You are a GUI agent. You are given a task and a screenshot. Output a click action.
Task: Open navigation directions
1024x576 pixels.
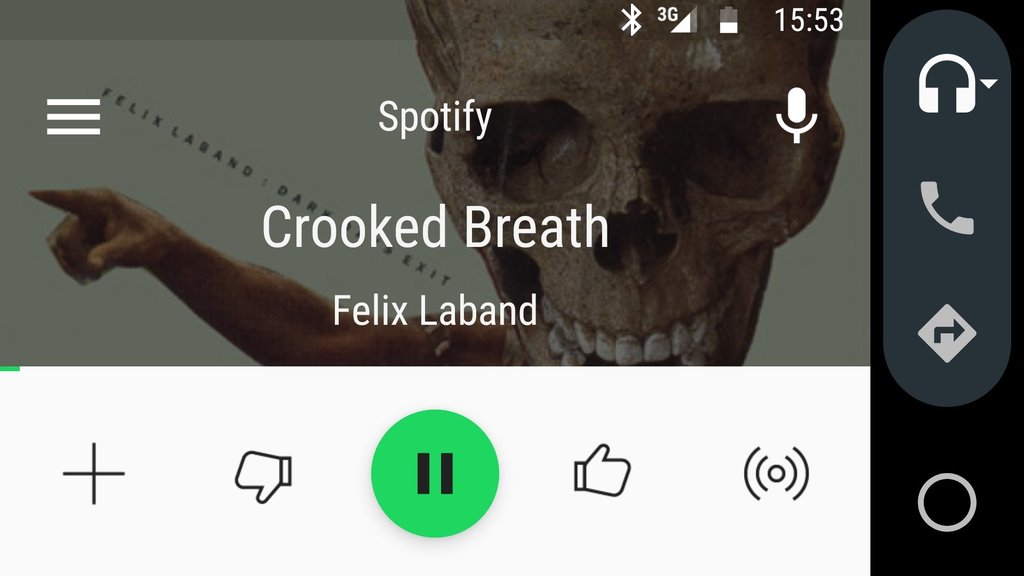(946, 332)
